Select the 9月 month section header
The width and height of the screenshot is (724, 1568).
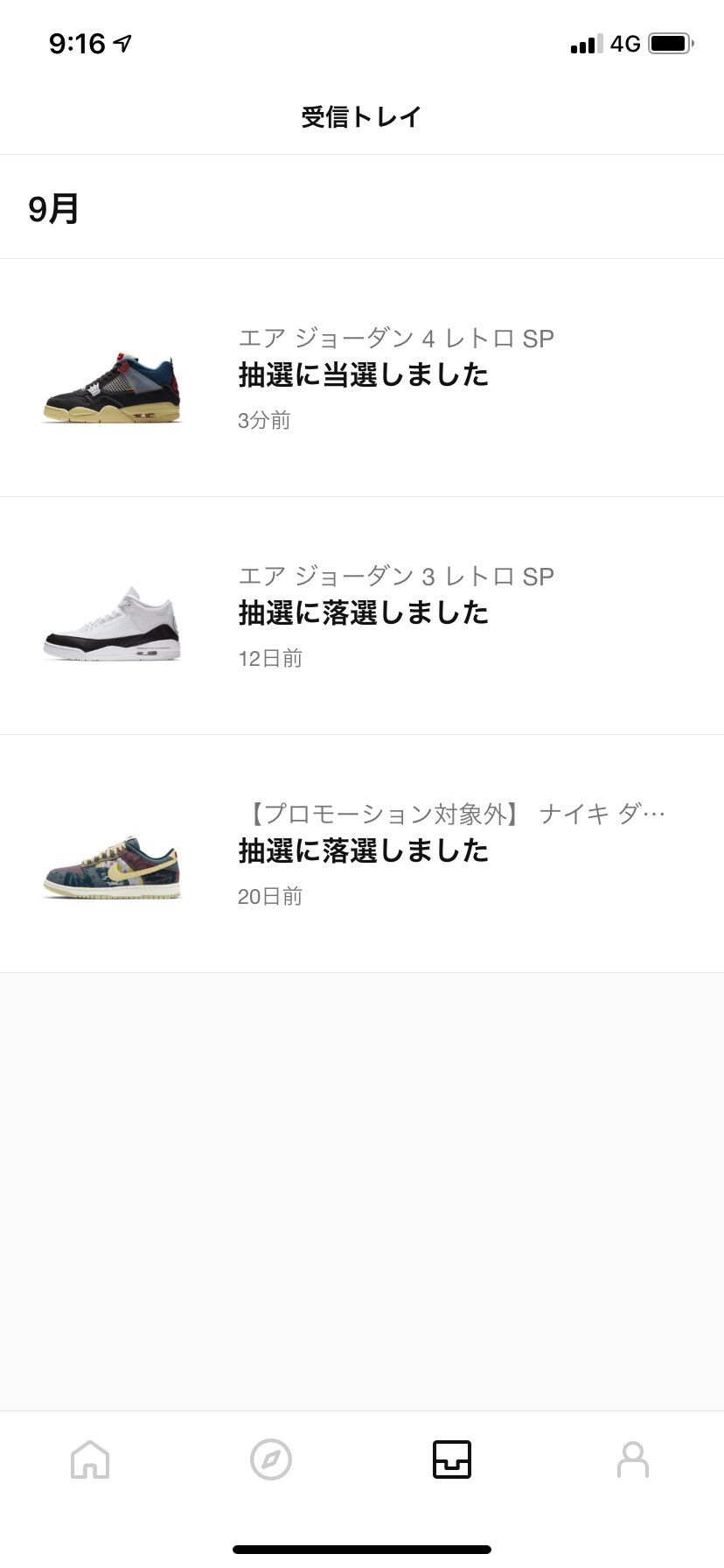55,209
